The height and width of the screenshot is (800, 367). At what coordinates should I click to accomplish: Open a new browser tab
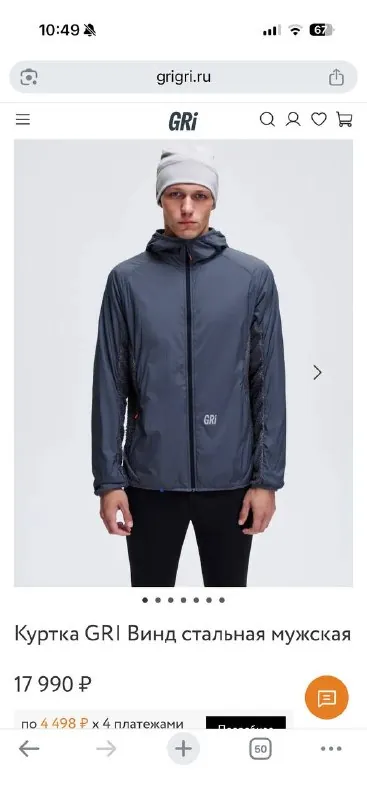click(183, 749)
